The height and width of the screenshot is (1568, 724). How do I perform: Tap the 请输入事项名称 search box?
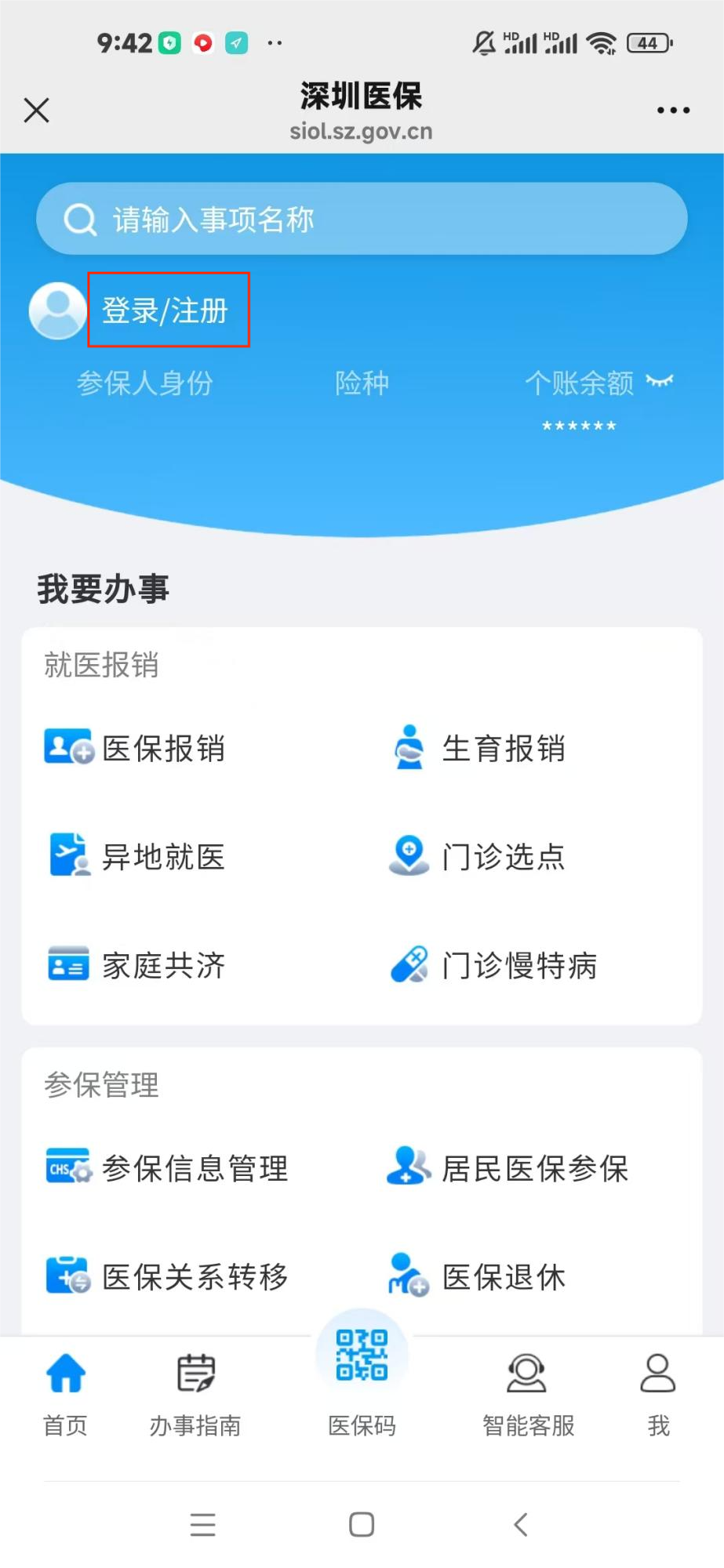pyautogui.click(x=362, y=220)
